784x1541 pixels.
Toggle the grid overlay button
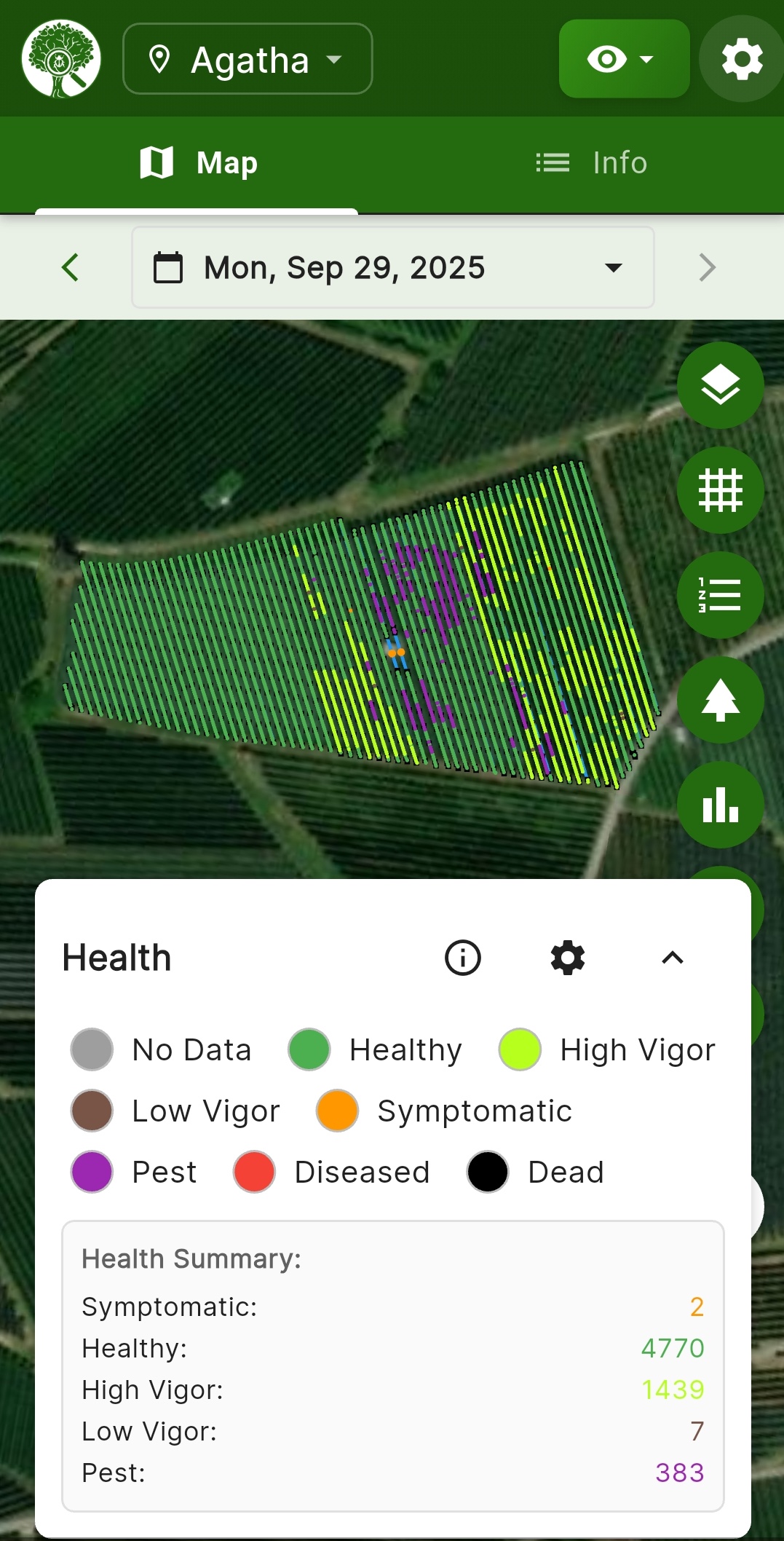[720, 490]
